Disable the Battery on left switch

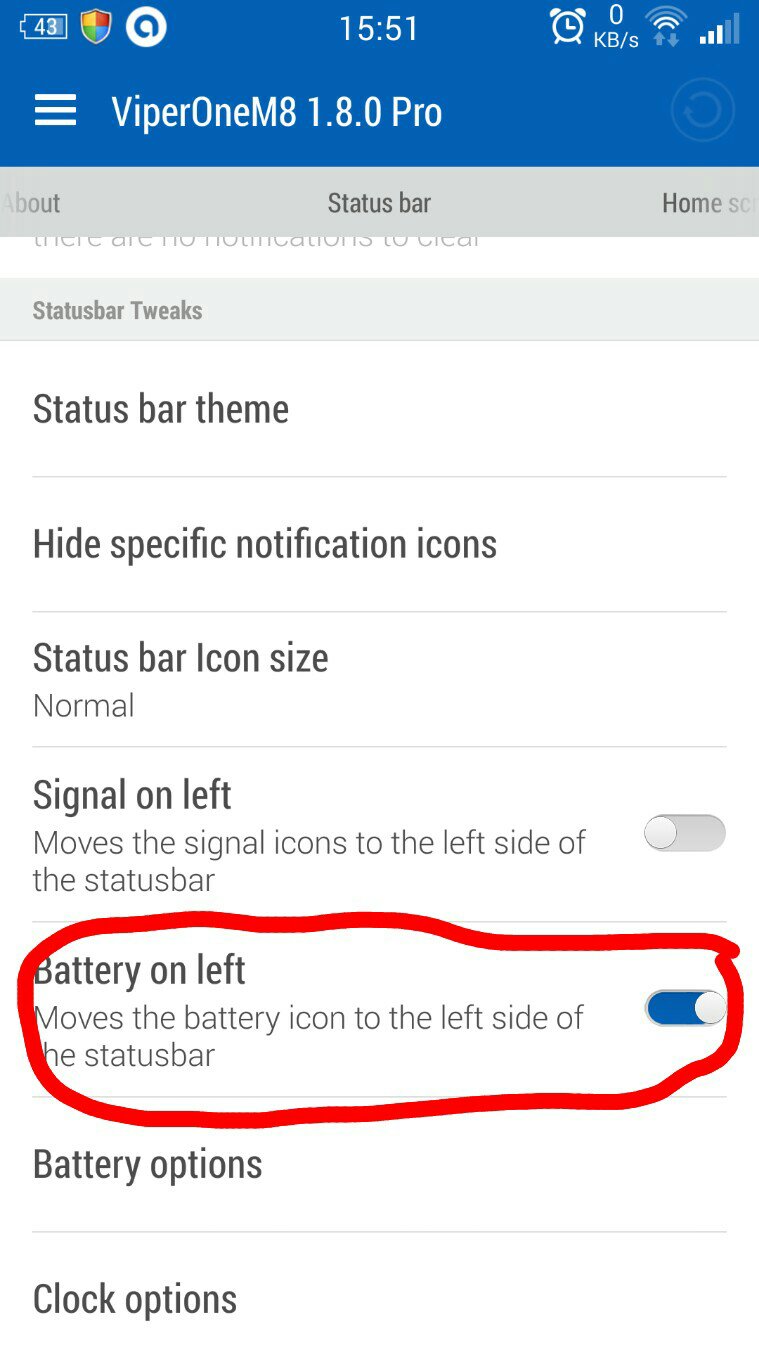(x=686, y=1008)
